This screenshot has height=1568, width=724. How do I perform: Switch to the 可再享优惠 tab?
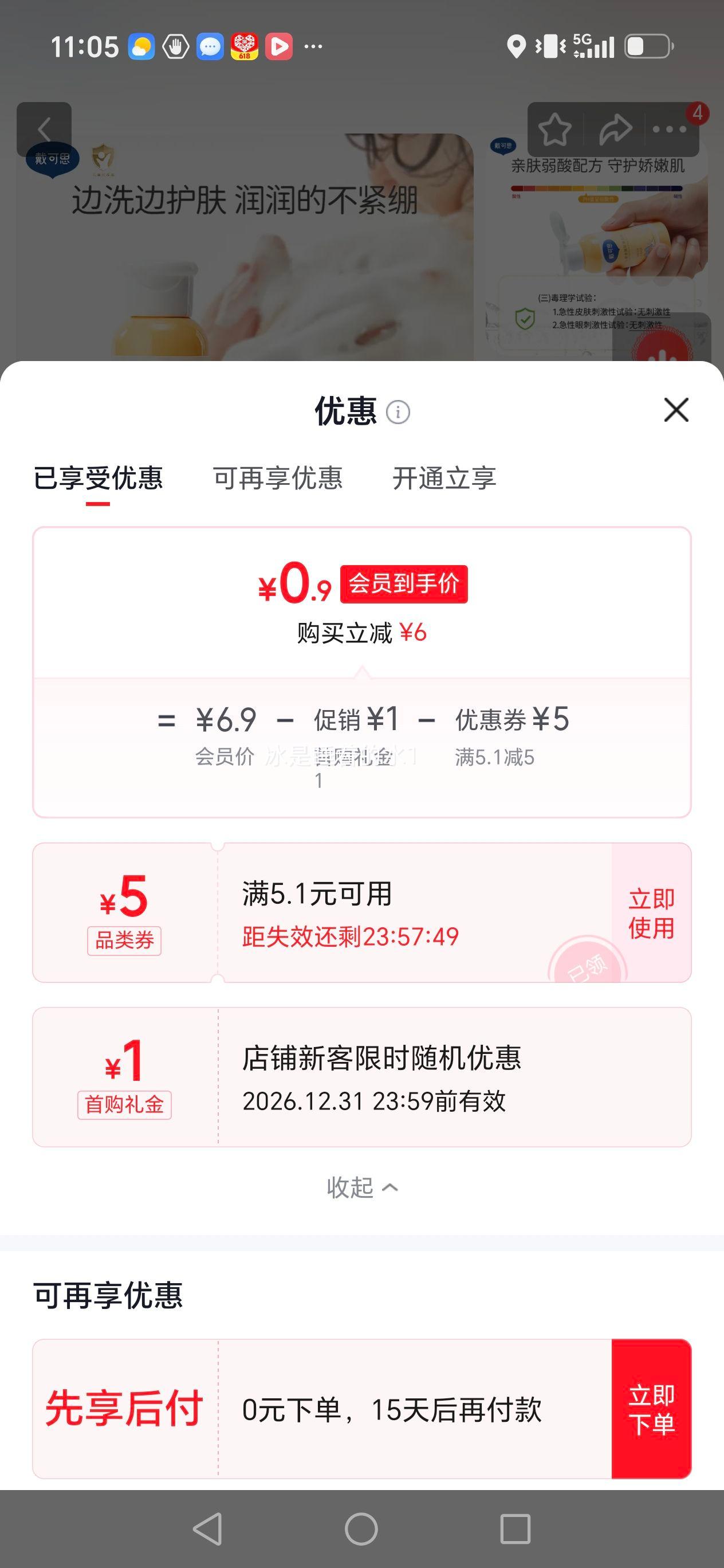point(277,479)
